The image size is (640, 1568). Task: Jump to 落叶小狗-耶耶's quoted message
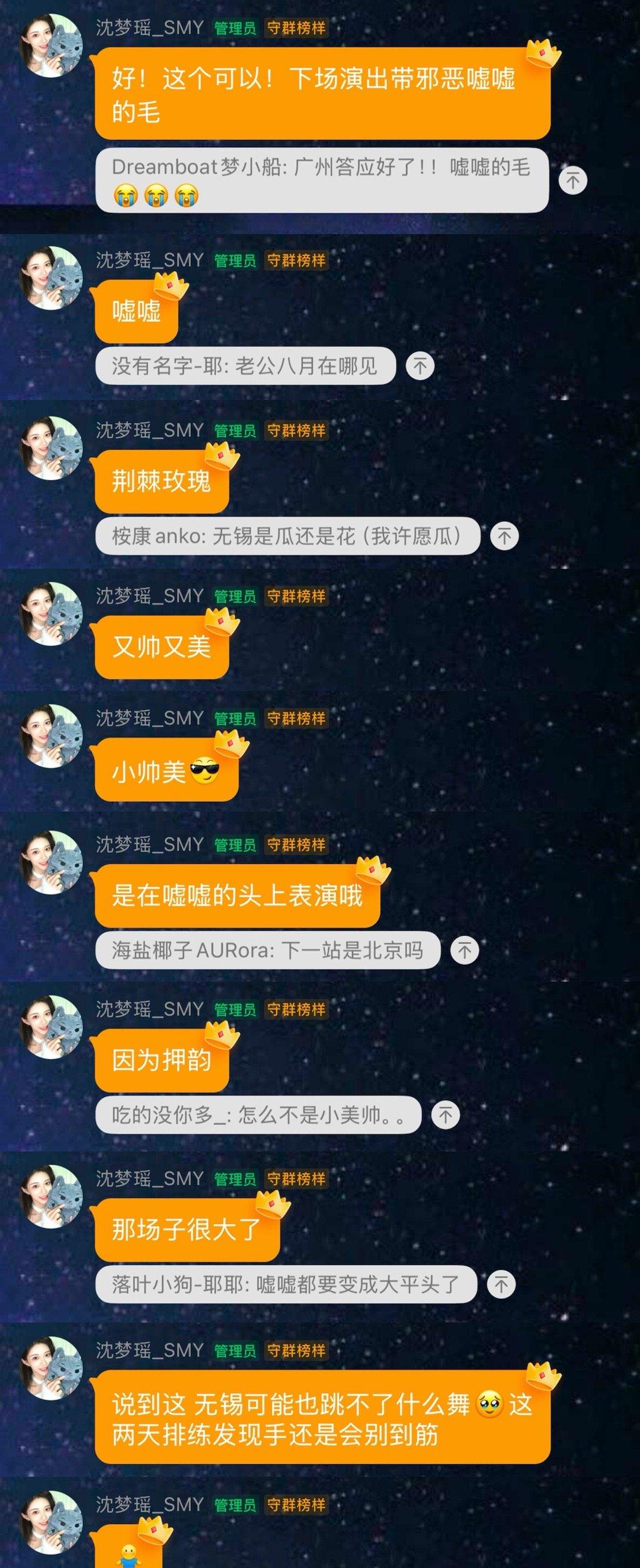click(x=501, y=1285)
